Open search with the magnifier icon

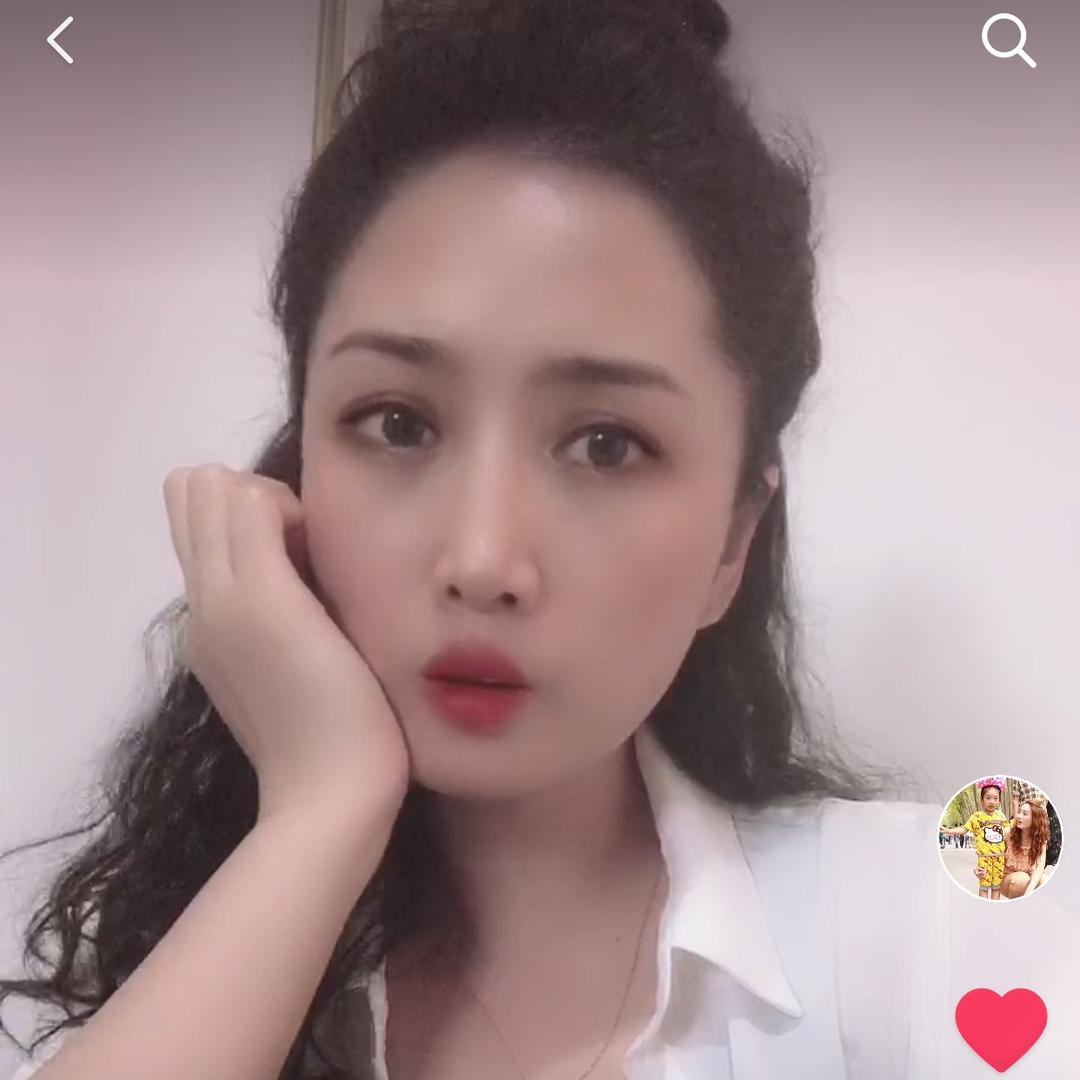coord(1007,41)
